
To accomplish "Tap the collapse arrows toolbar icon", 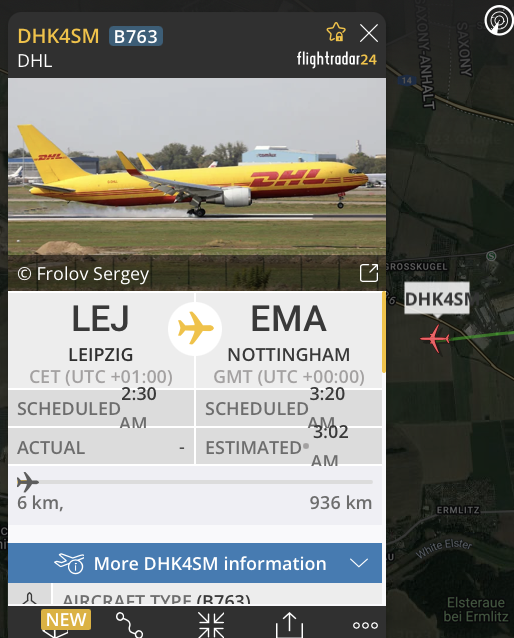I will click(x=211, y=625).
